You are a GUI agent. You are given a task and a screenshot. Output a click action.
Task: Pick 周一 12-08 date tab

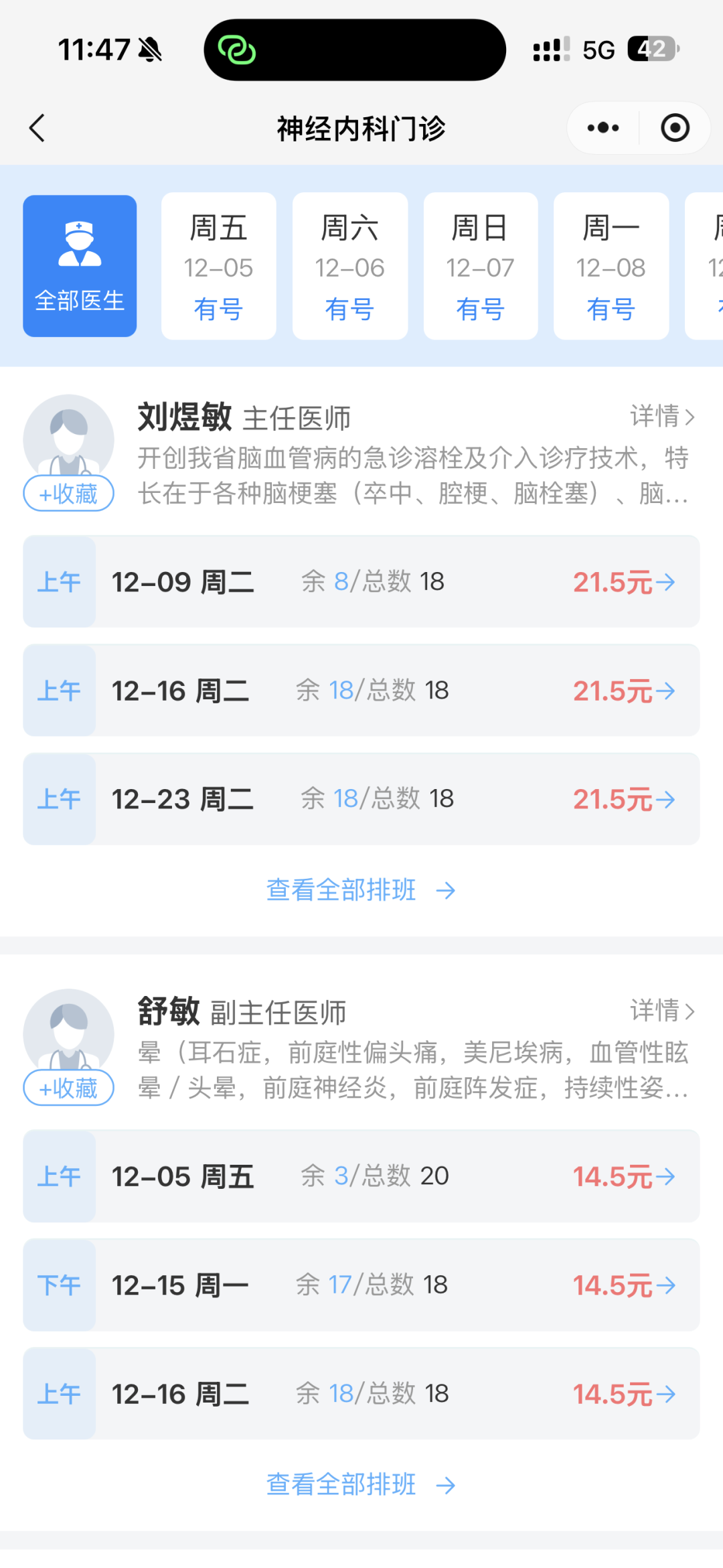[611, 266]
